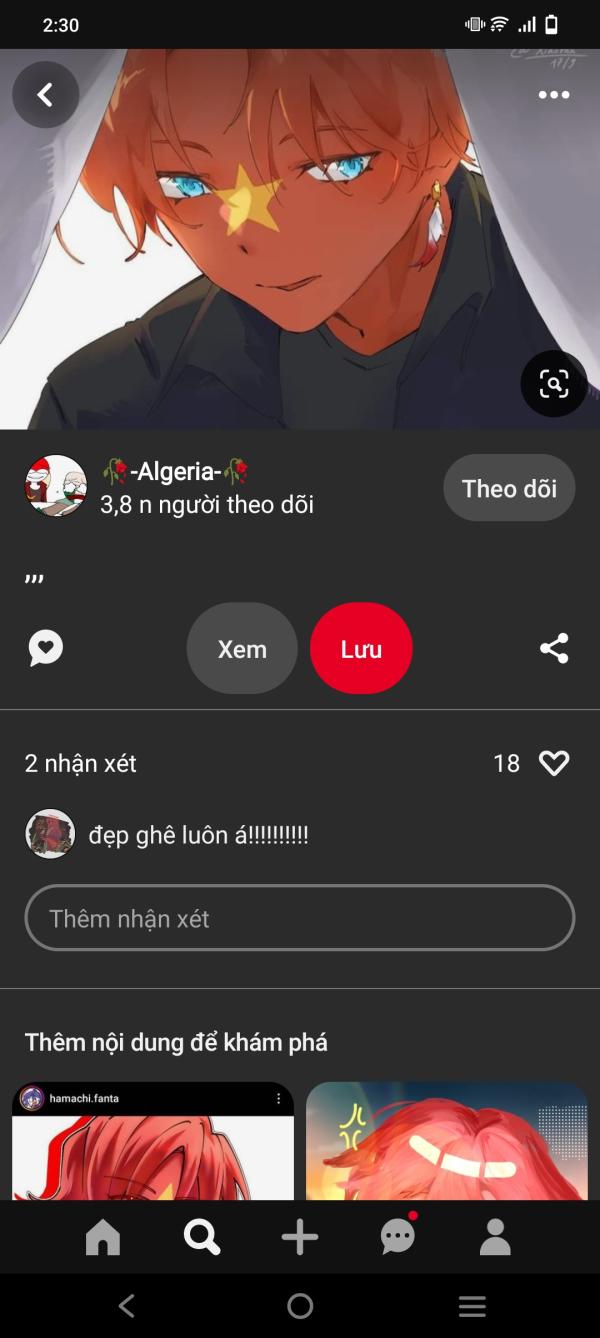Open the Messages tab

click(398, 1238)
